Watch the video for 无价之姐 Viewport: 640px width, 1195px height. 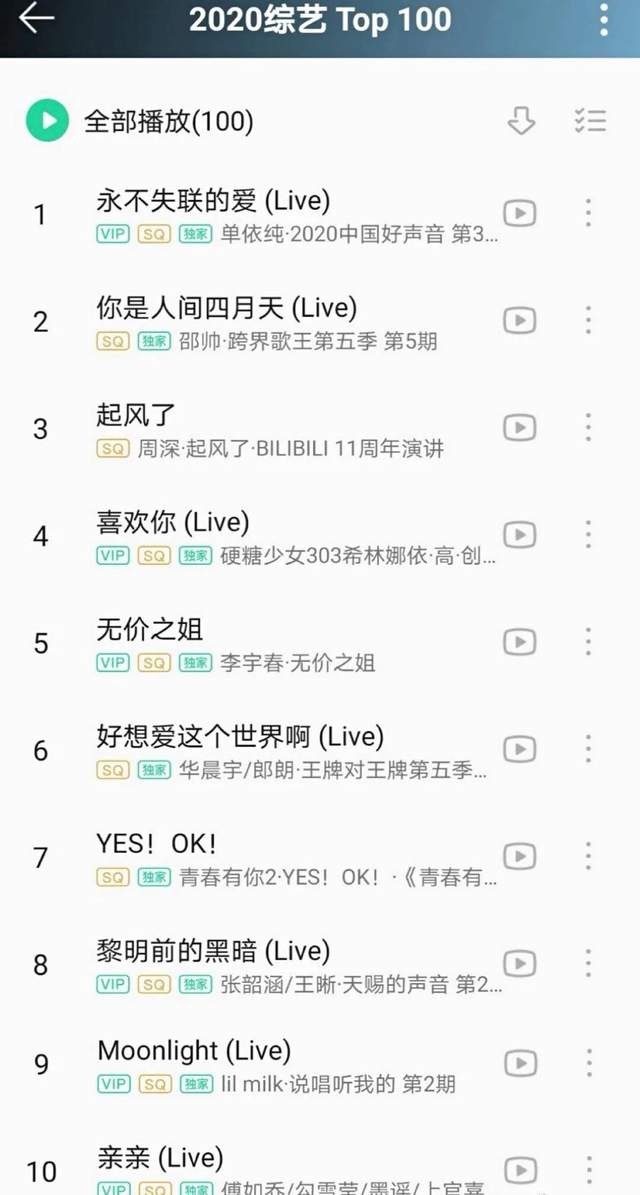pyautogui.click(x=519, y=642)
